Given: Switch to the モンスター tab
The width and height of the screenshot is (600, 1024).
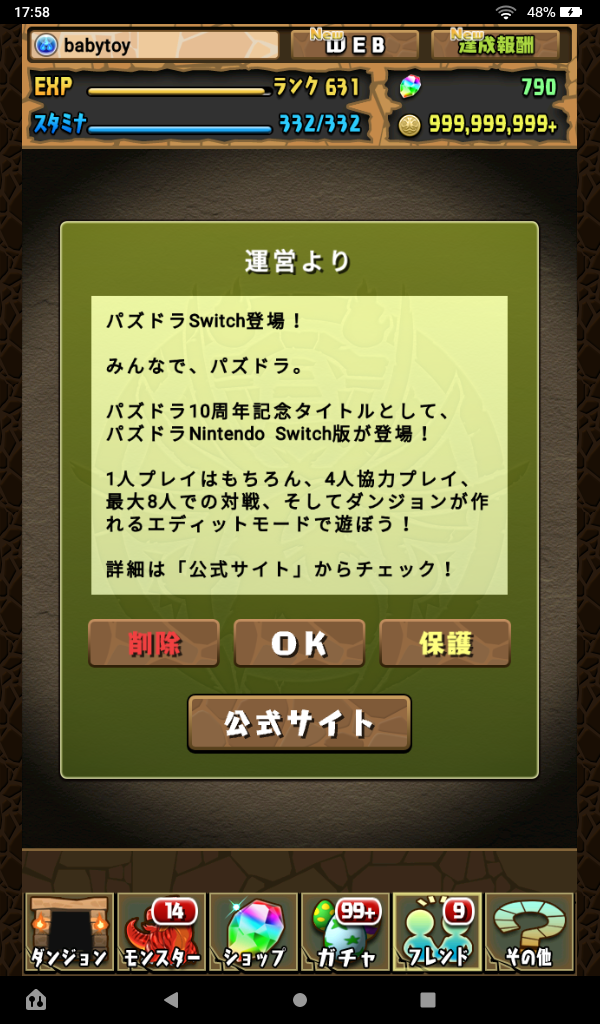Looking at the screenshot, I should click(x=161, y=932).
